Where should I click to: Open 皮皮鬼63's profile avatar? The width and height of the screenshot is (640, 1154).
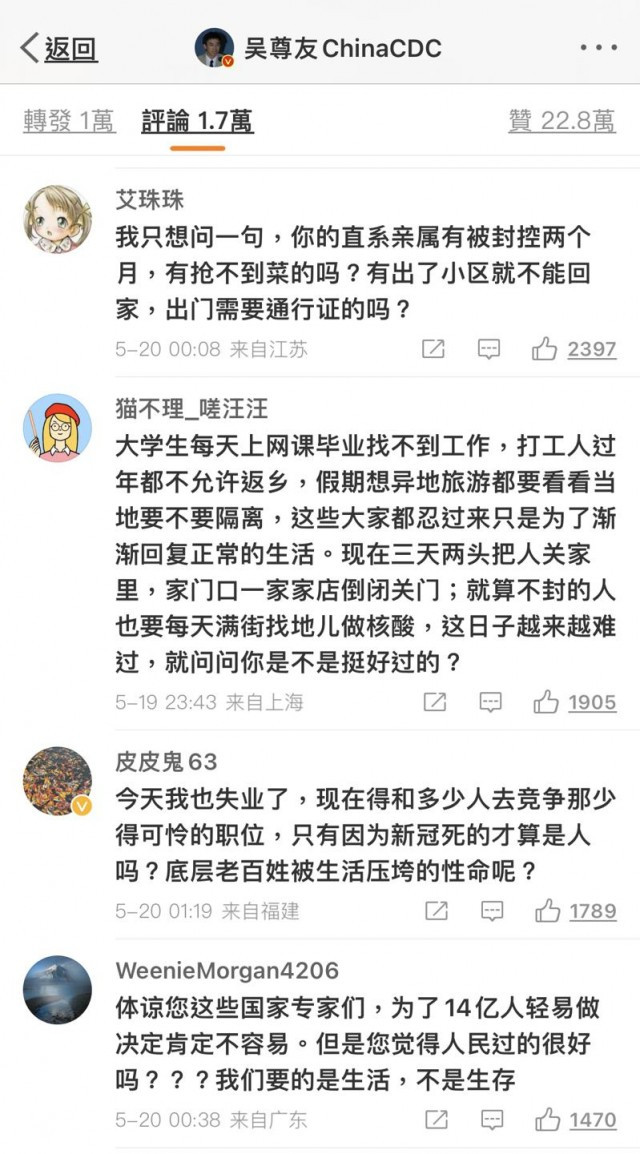57,781
